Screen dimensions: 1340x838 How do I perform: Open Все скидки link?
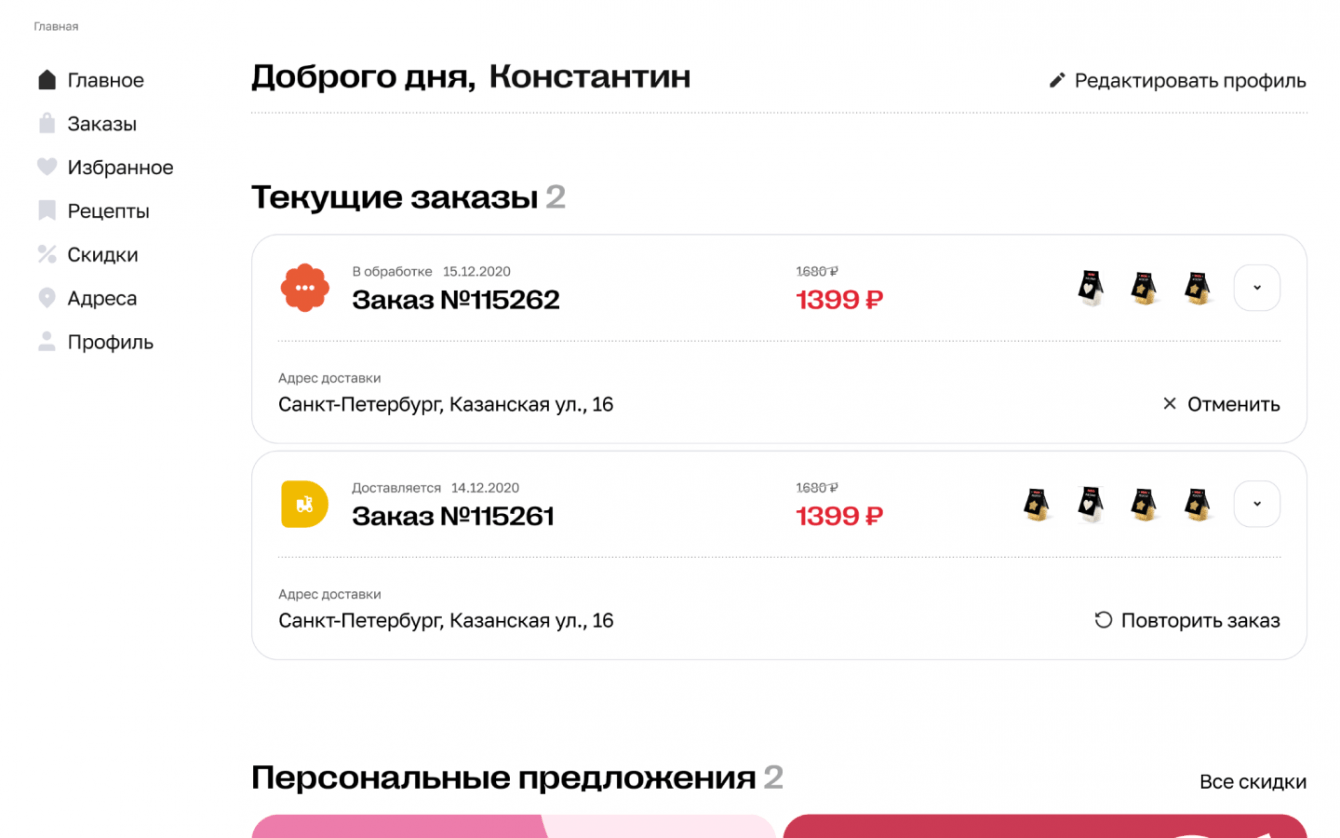click(1252, 781)
